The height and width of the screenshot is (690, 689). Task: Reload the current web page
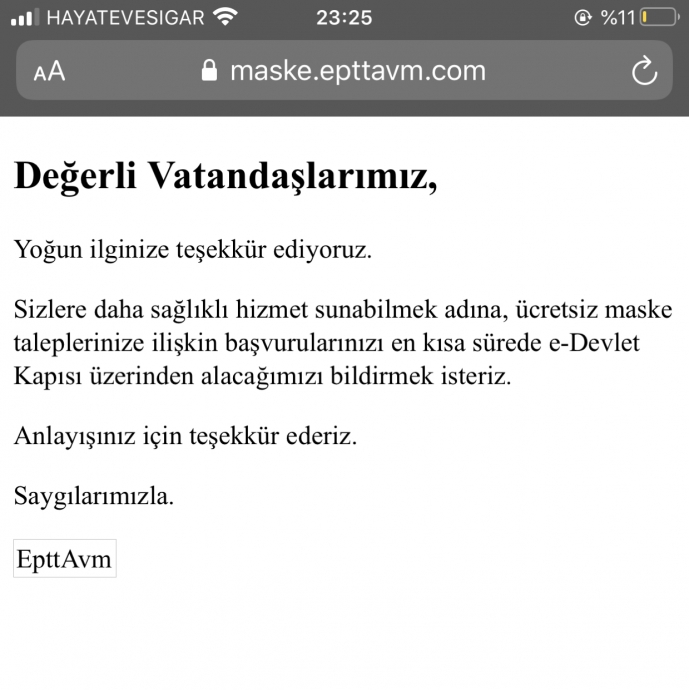click(x=644, y=71)
